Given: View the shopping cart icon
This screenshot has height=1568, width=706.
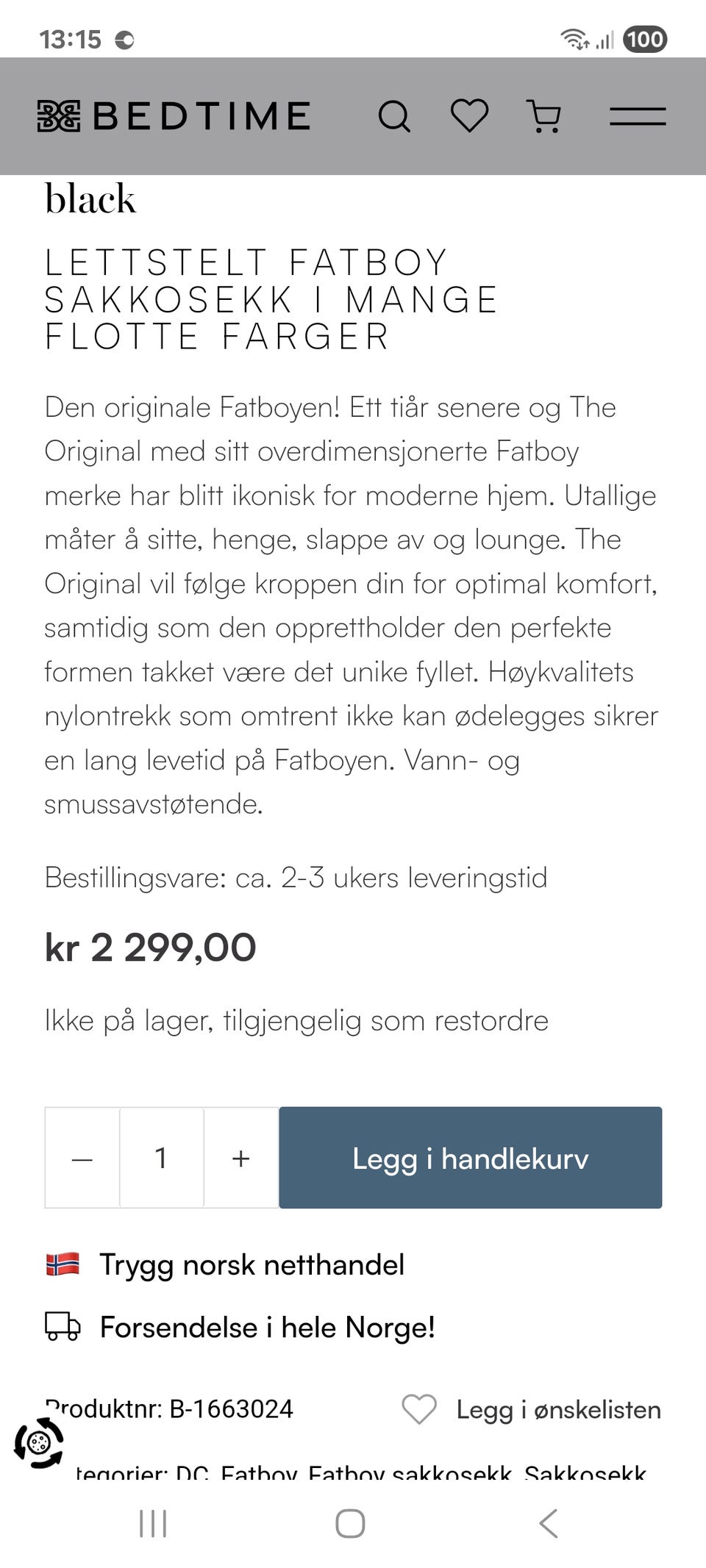Looking at the screenshot, I should [x=544, y=115].
